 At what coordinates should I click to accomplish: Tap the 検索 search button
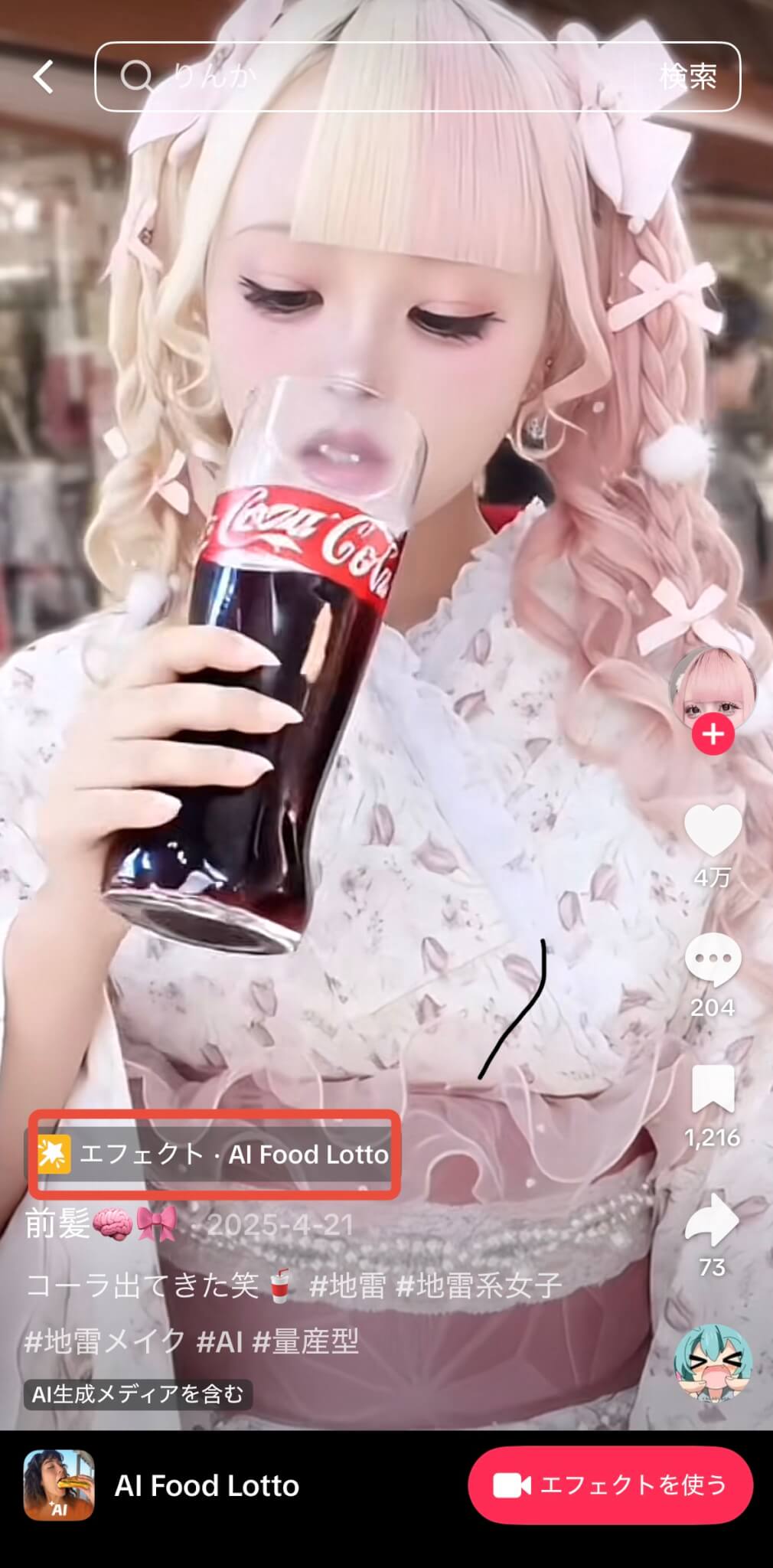(687, 77)
